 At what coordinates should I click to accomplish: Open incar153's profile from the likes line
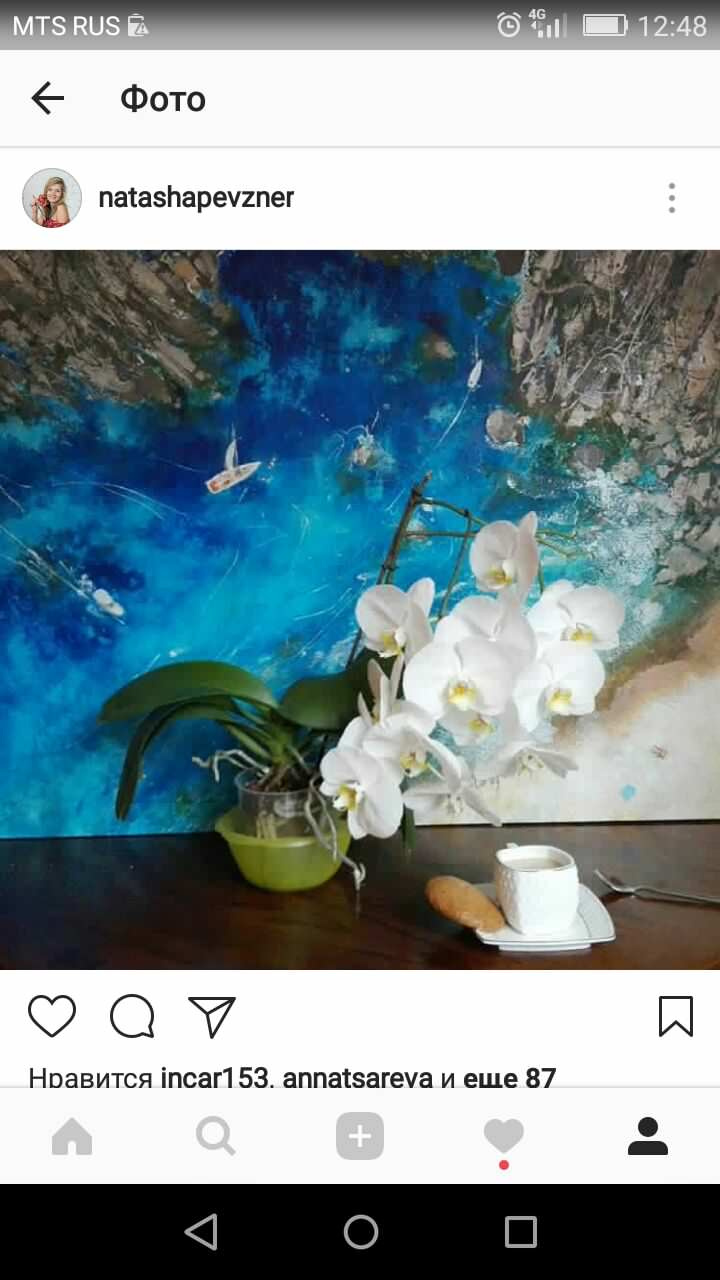[x=214, y=1078]
